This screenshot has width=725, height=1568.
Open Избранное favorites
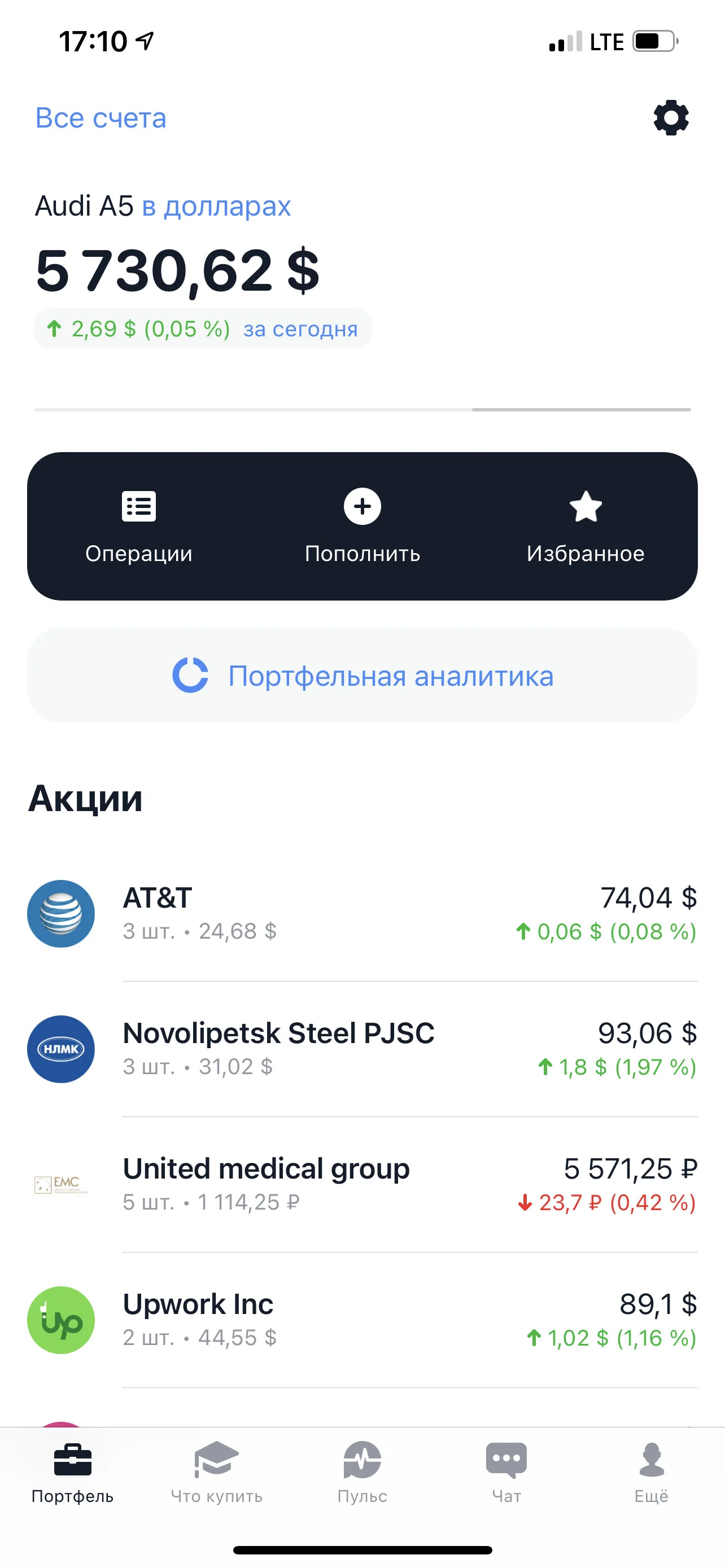click(586, 527)
